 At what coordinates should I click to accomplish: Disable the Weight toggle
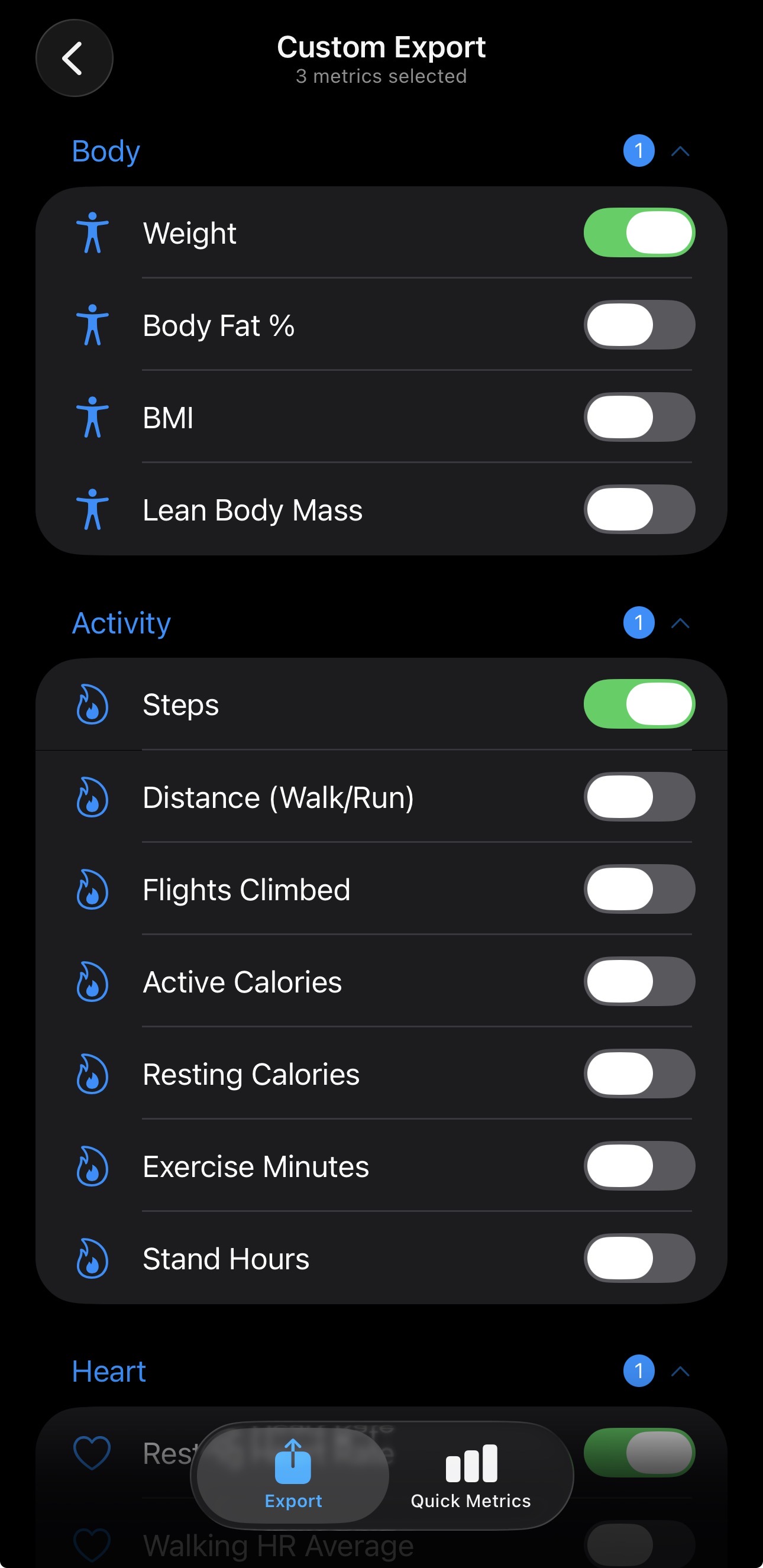[638, 232]
